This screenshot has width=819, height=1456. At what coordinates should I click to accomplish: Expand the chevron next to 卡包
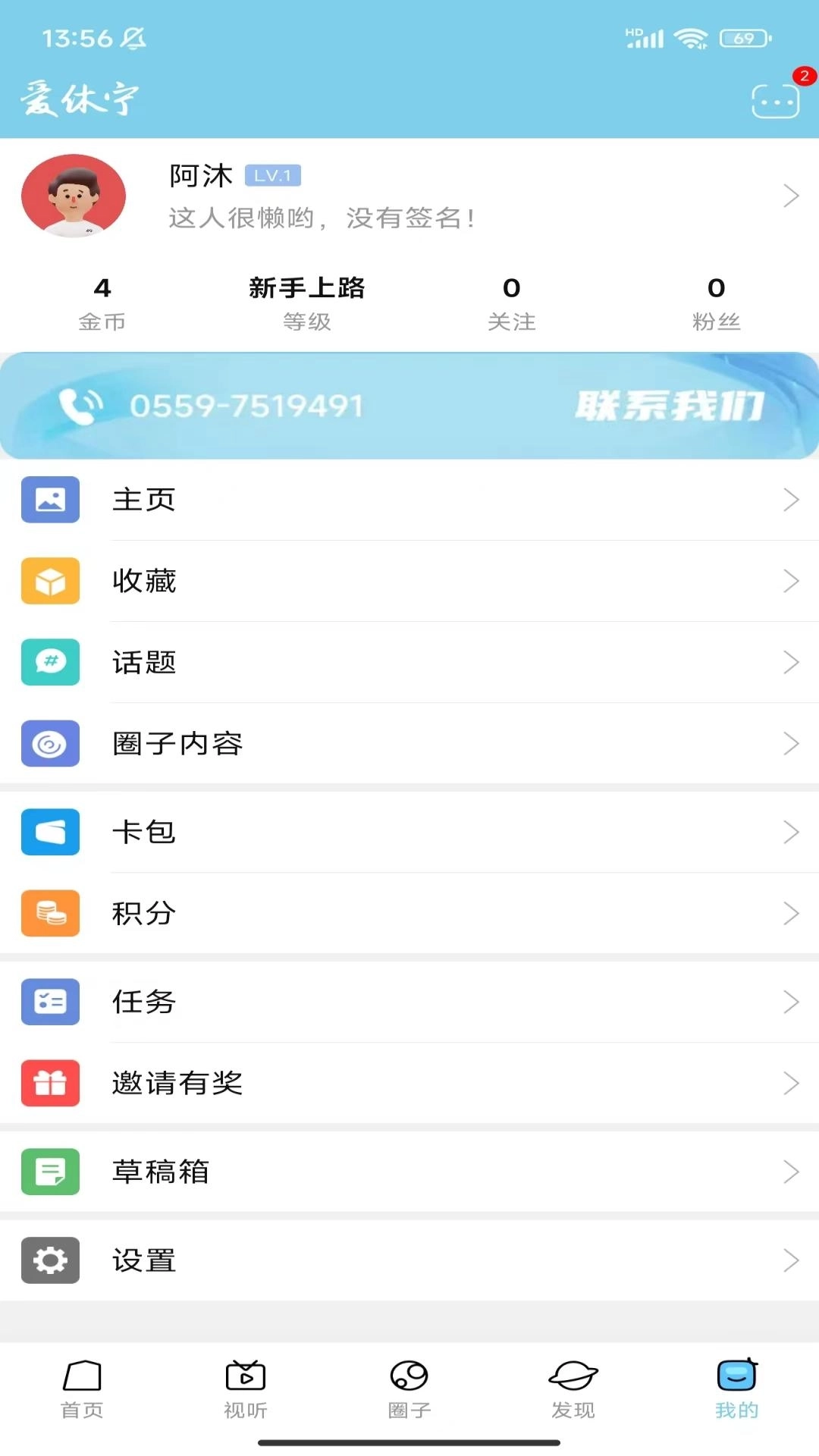[x=789, y=832]
